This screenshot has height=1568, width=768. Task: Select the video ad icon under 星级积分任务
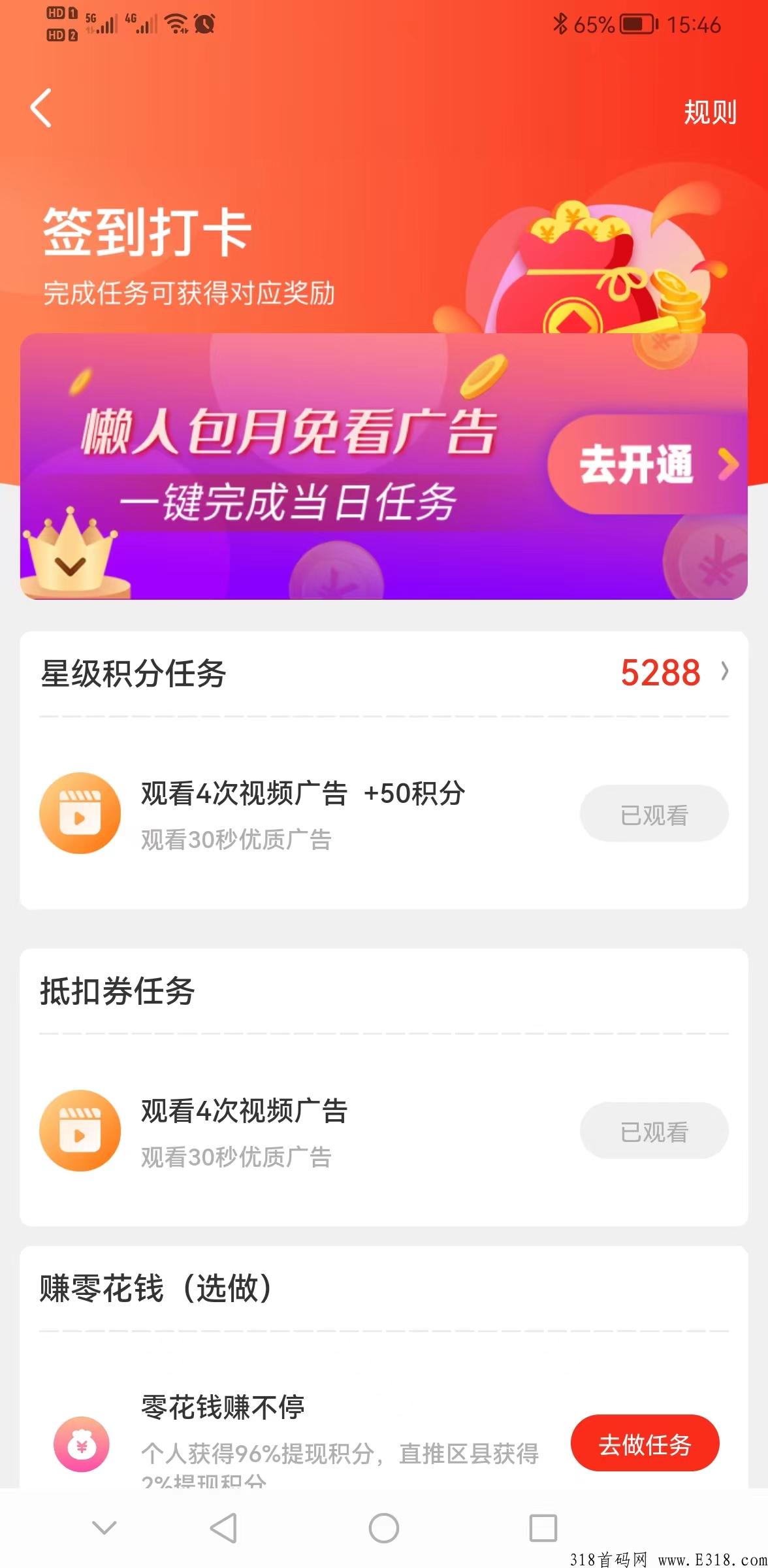pyautogui.click(x=79, y=812)
